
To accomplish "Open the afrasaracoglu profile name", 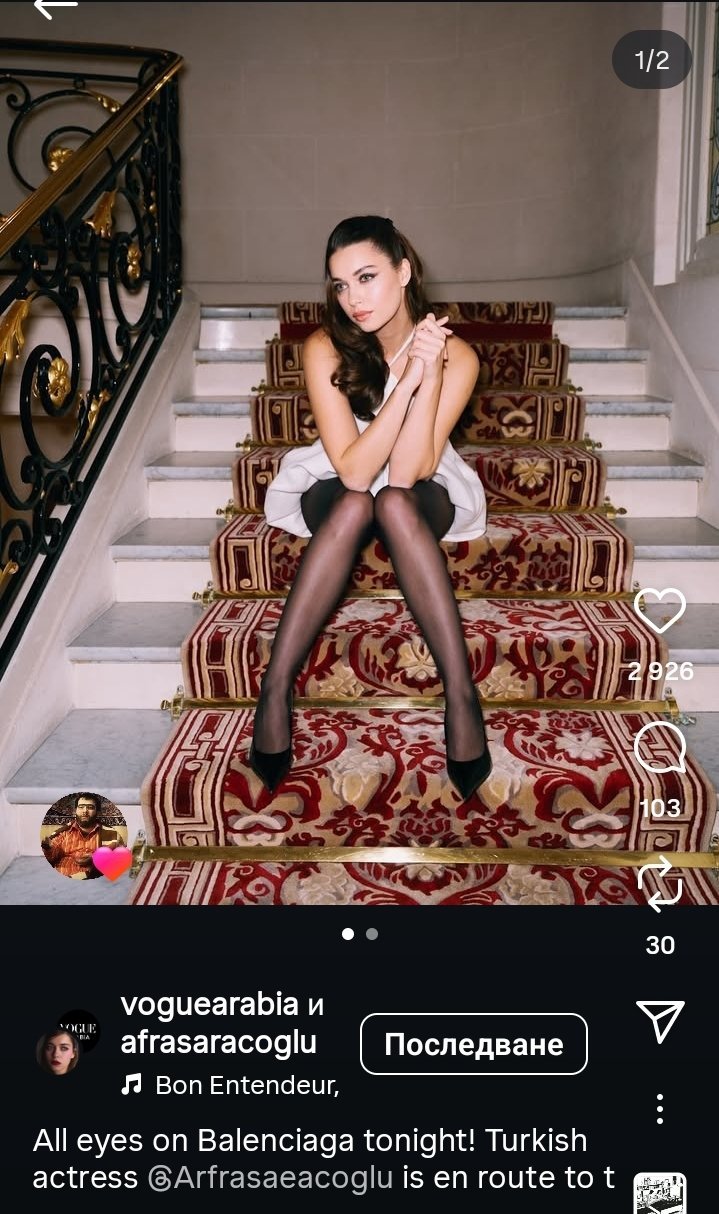I will (x=218, y=1042).
